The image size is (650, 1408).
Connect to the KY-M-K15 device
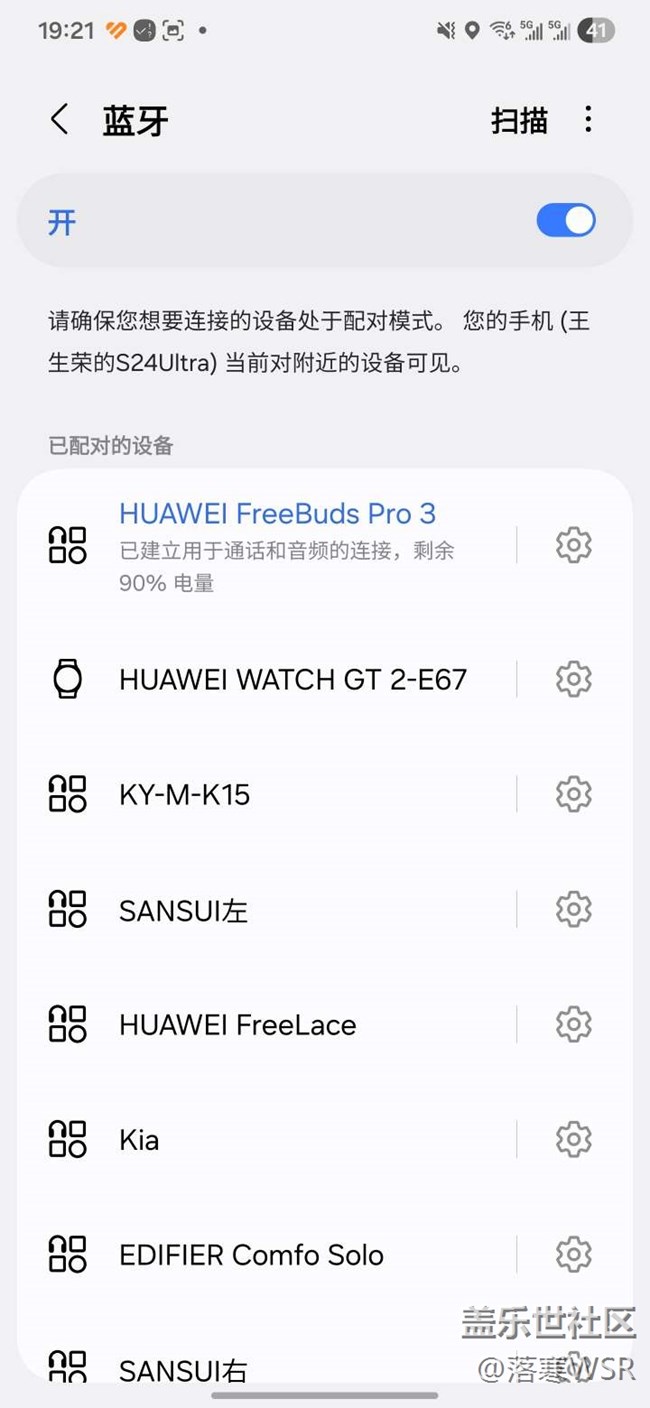[x=266, y=794]
